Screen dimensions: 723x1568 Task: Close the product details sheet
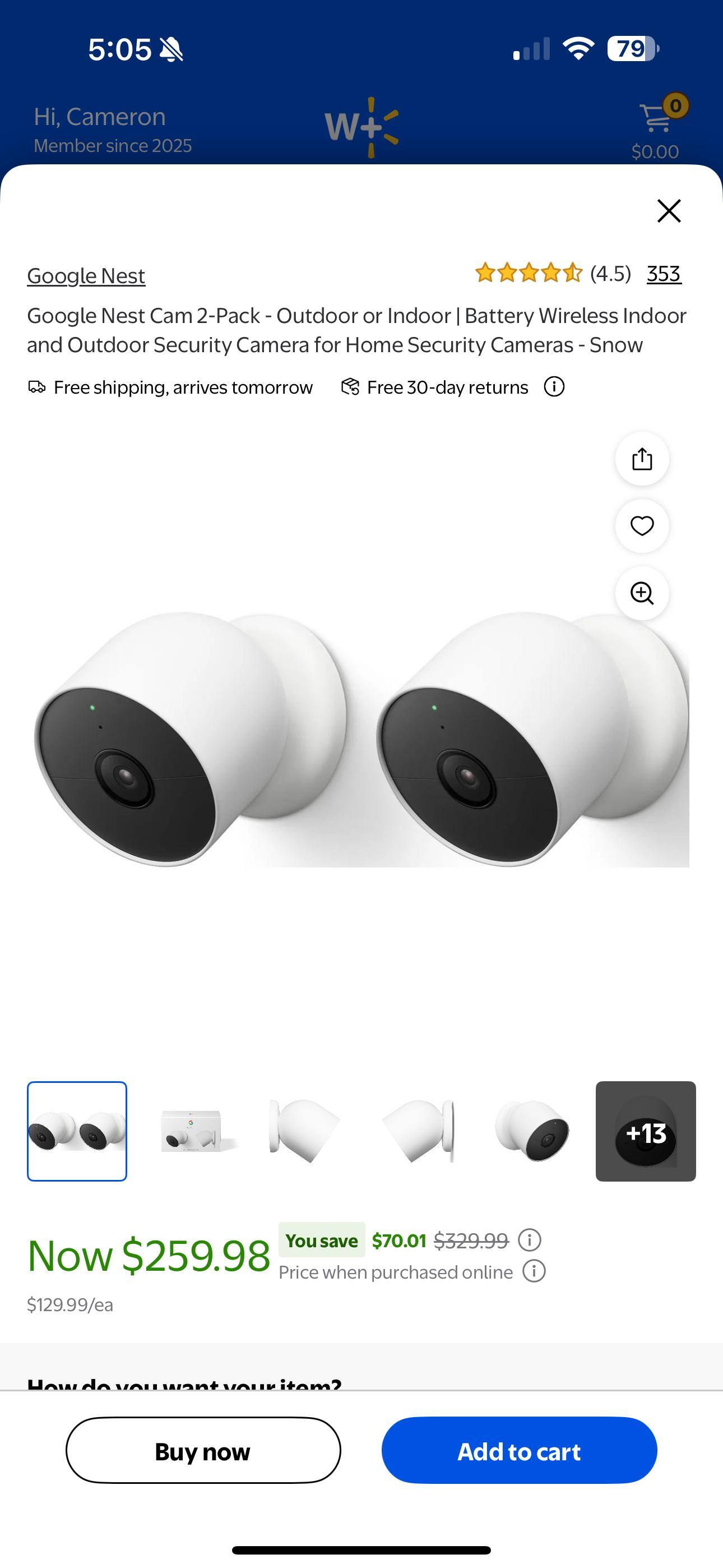(669, 211)
